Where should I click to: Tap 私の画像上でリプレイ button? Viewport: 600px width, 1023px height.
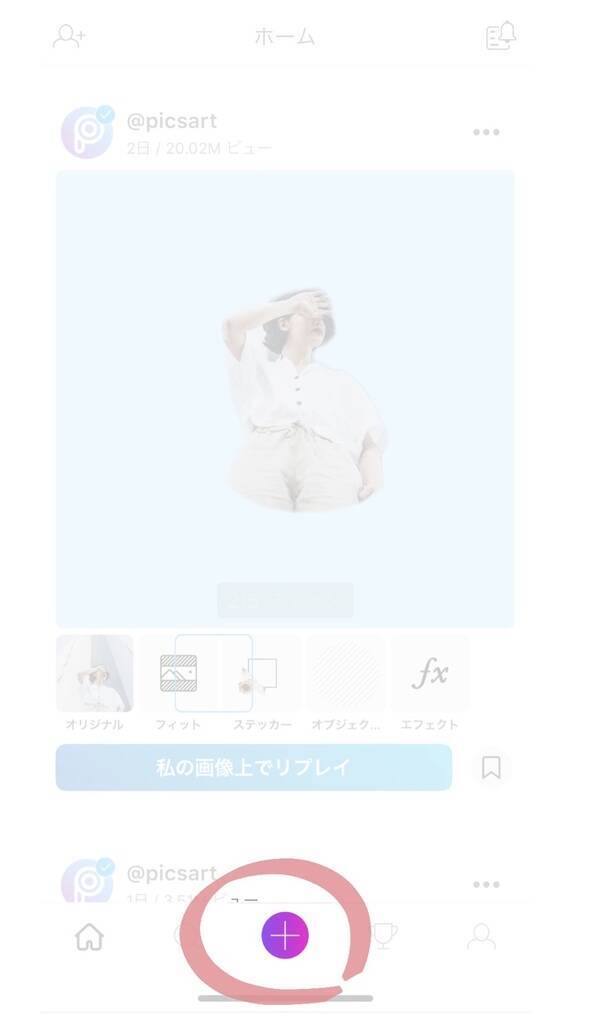pyautogui.click(x=253, y=767)
